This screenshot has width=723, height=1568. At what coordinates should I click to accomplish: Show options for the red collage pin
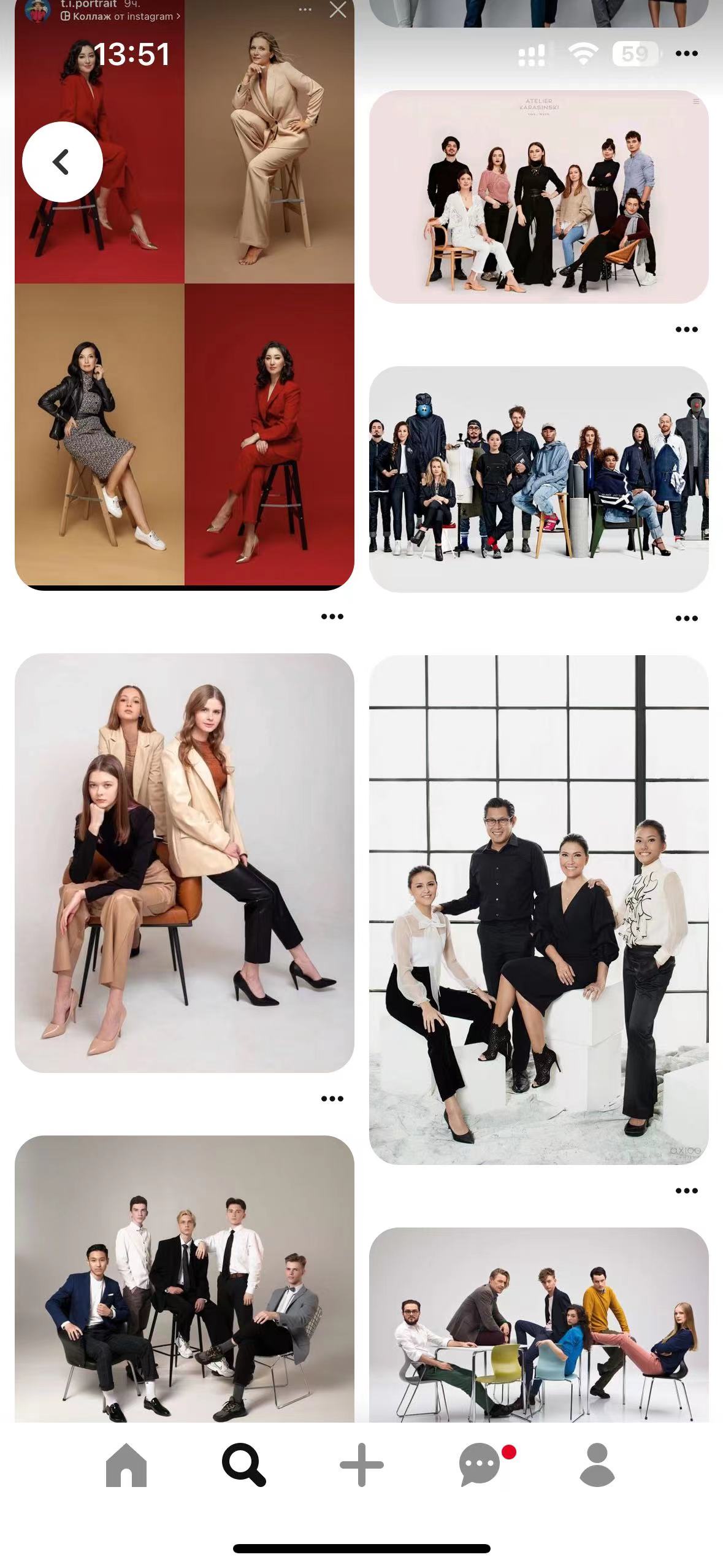(332, 617)
